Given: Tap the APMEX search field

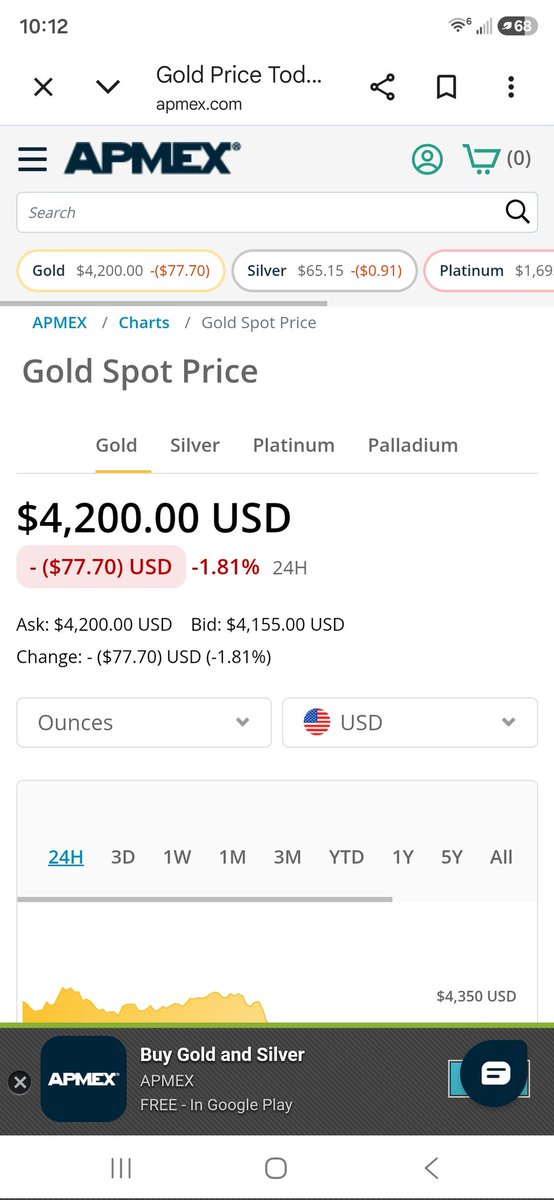Looking at the screenshot, I should coord(277,212).
